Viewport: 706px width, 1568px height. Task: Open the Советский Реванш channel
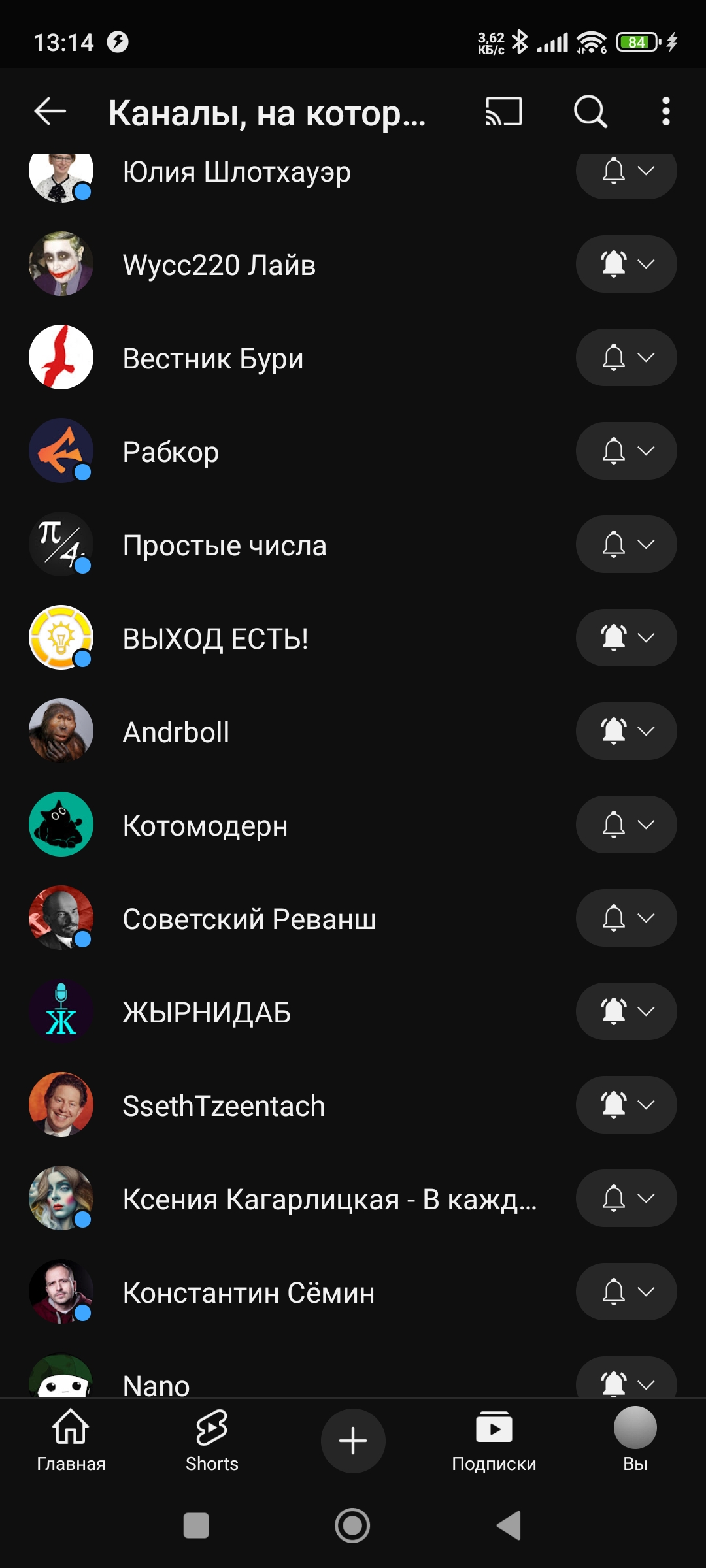249,919
